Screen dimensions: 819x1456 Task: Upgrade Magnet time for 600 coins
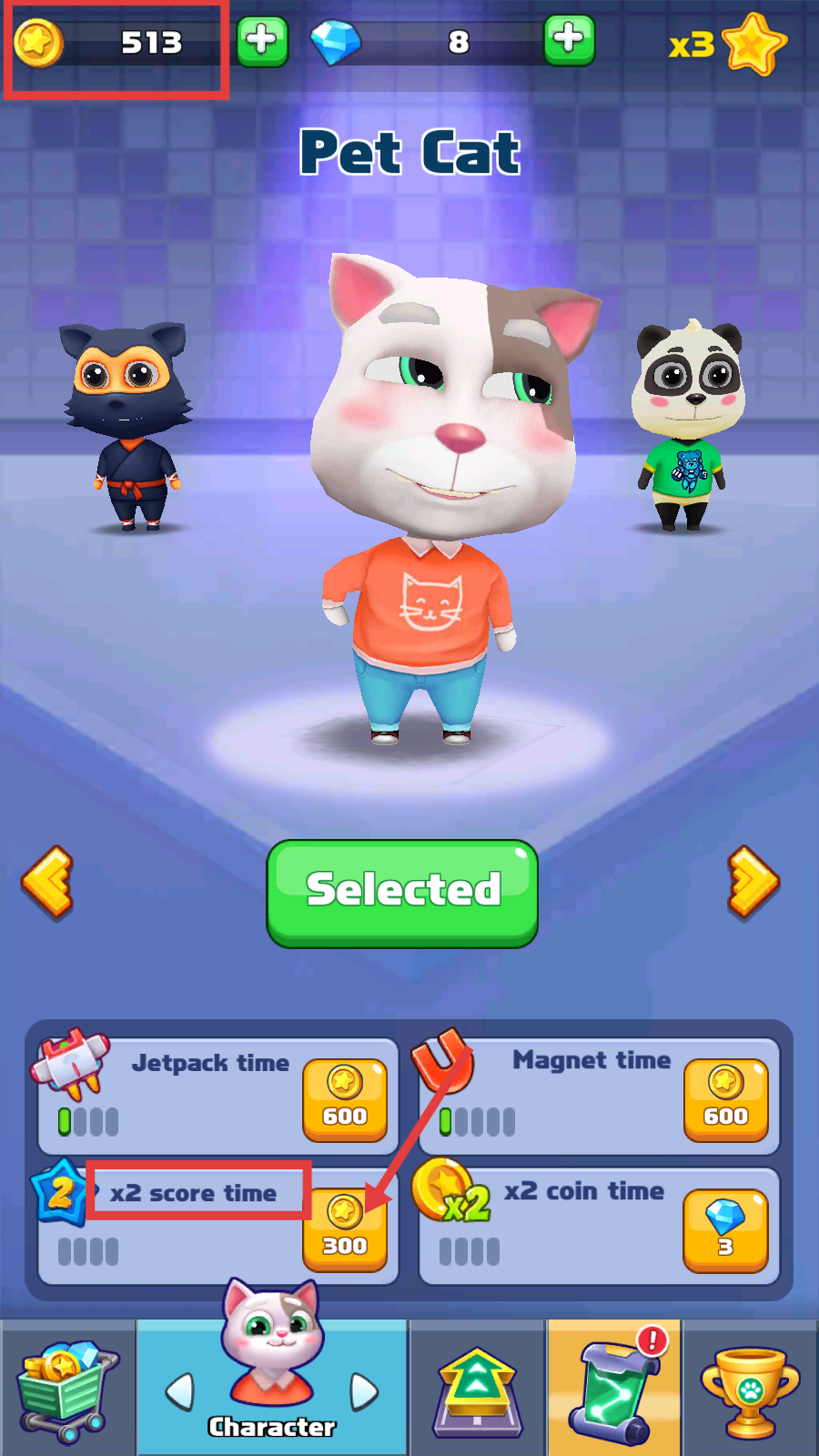pyautogui.click(x=725, y=1099)
